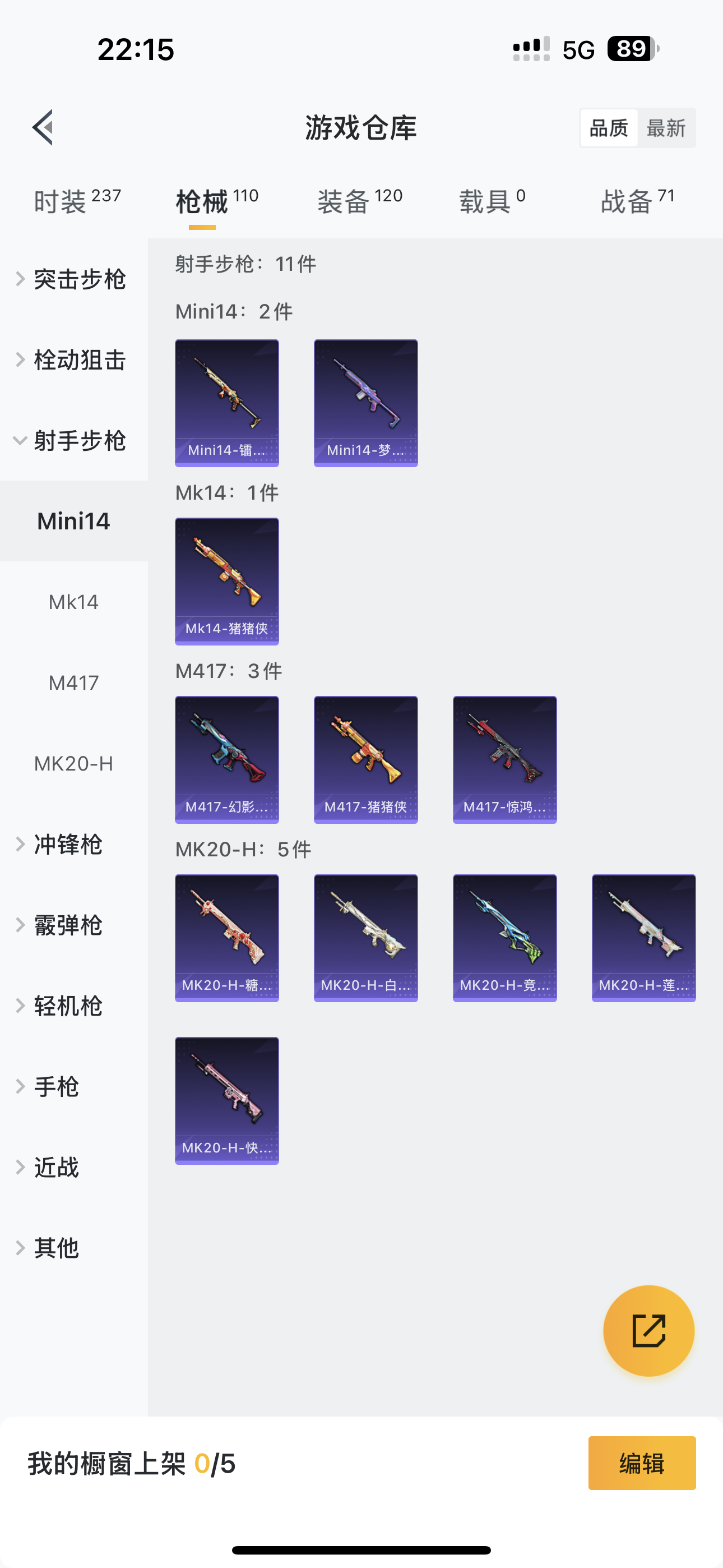Switch to the 装备 tab

pyautogui.click(x=359, y=201)
